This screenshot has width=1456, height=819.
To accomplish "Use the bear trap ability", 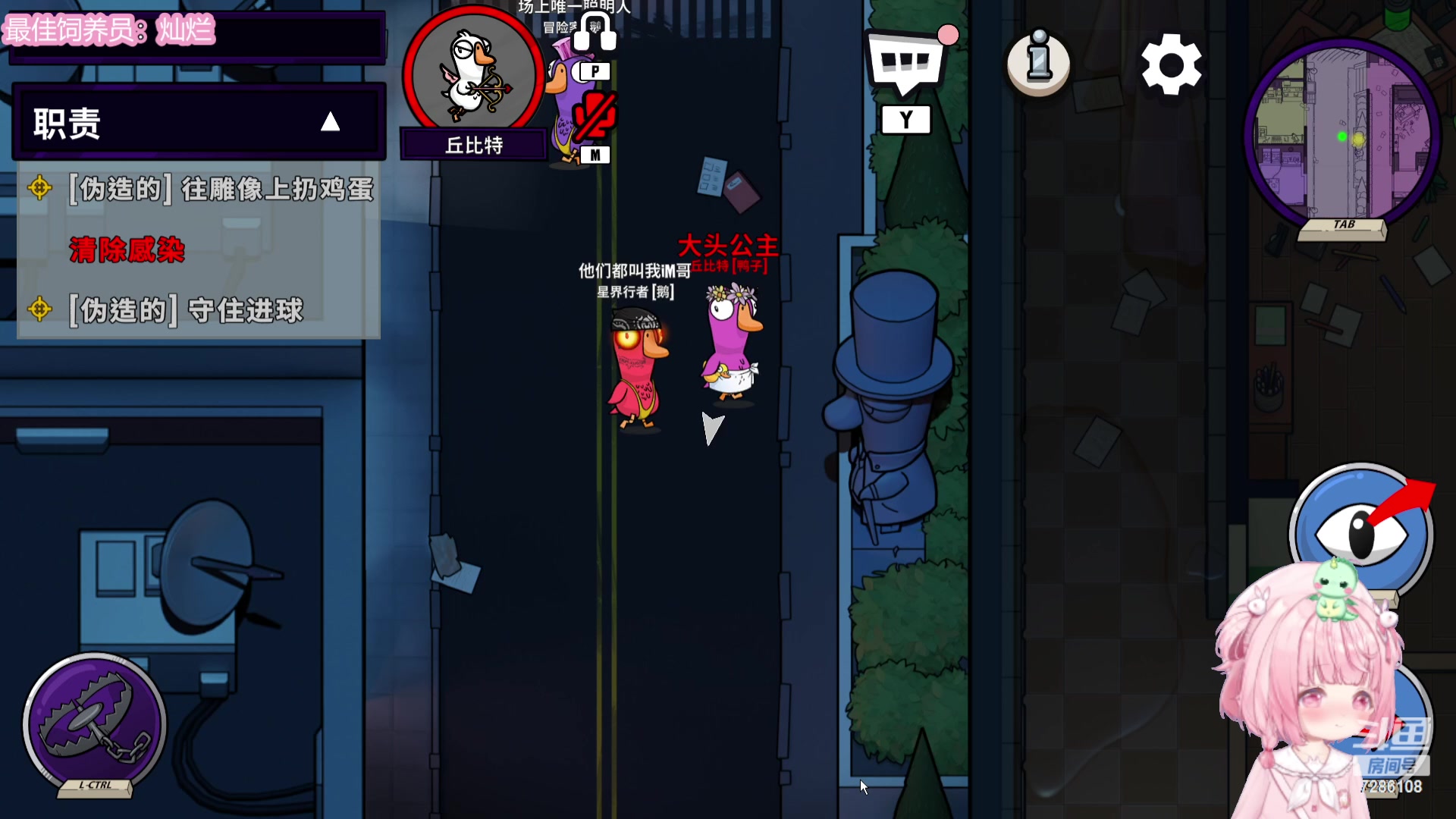I will click(x=95, y=722).
